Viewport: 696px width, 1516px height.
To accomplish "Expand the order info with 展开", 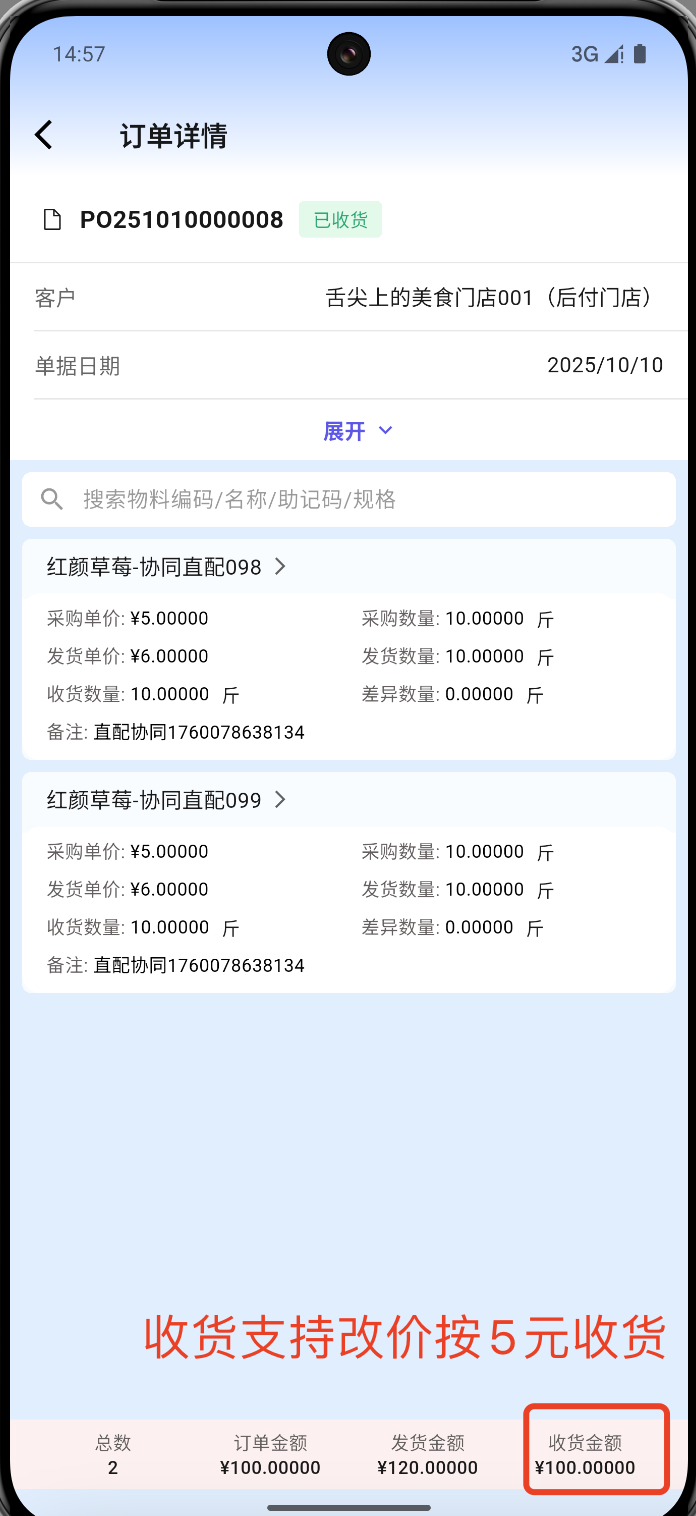I will click(x=357, y=431).
